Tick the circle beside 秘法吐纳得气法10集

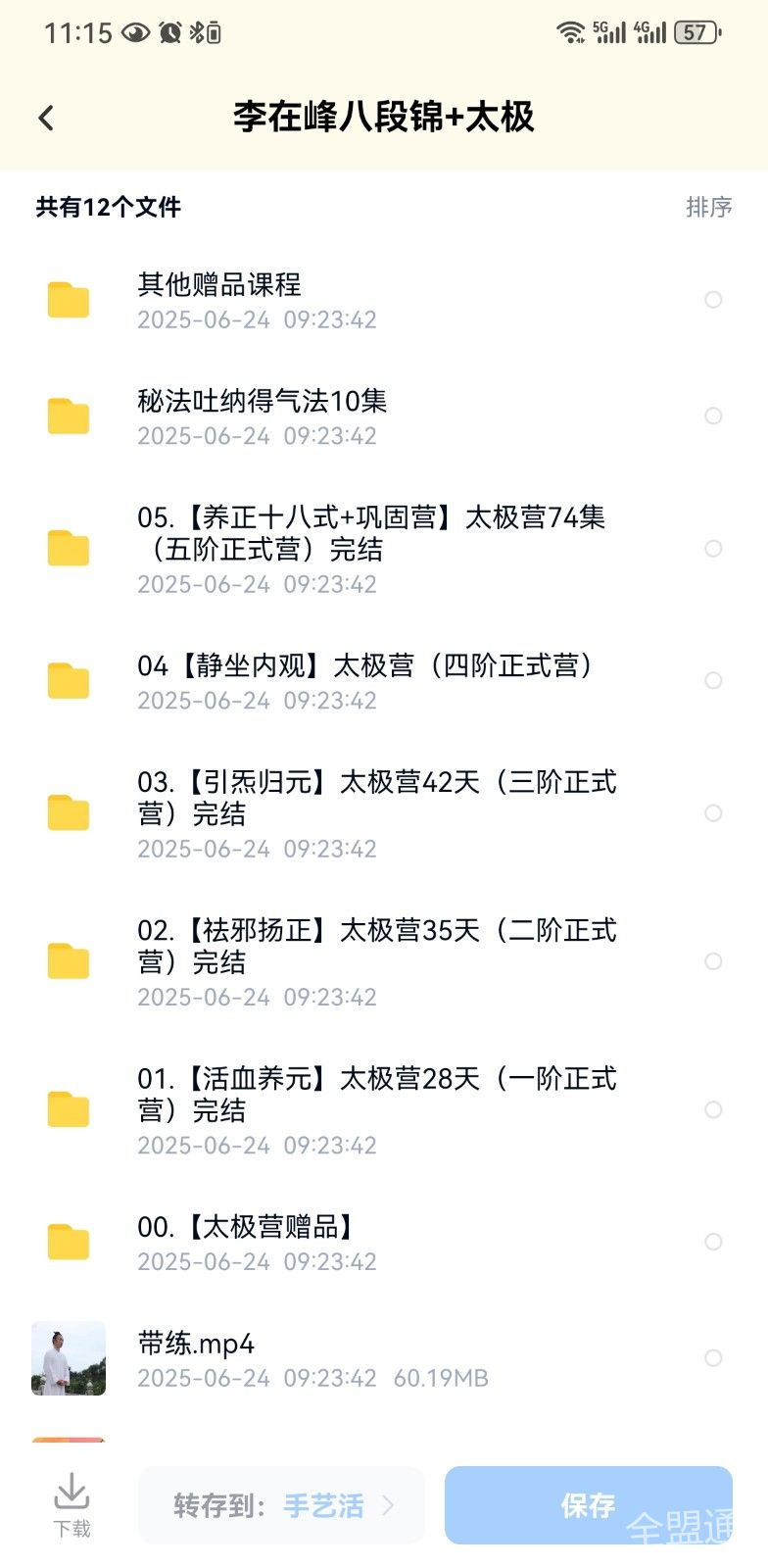713,416
